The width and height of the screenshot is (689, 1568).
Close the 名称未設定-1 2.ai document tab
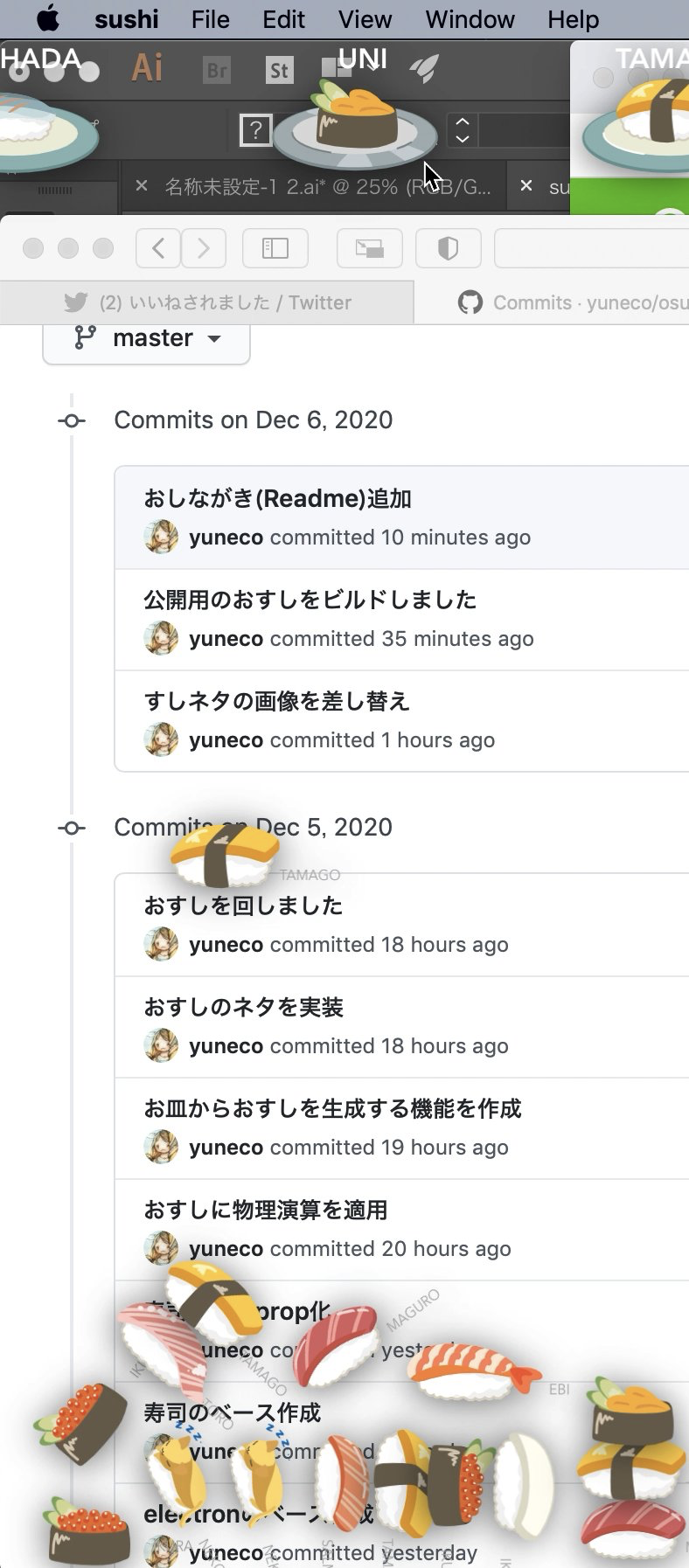coord(142,186)
